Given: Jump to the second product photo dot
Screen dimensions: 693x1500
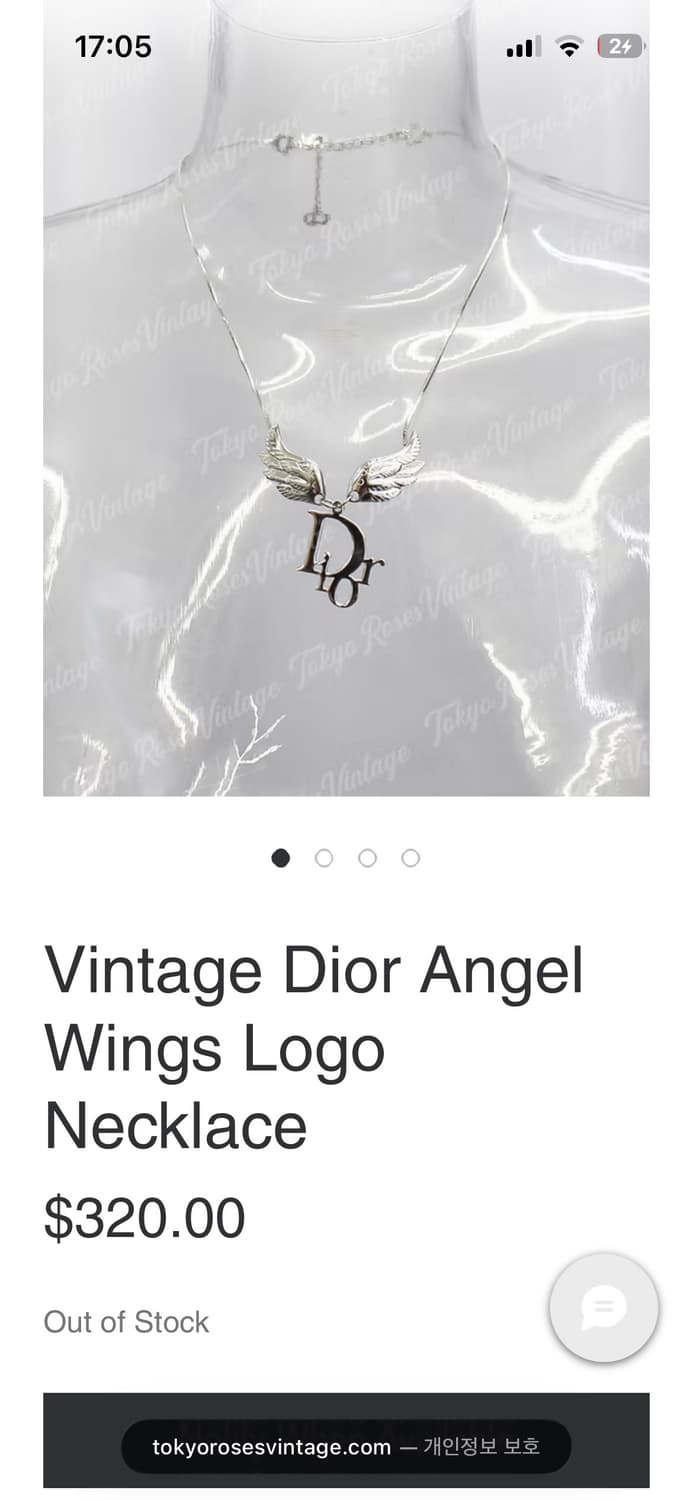Looking at the screenshot, I should (x=324, y=858).
